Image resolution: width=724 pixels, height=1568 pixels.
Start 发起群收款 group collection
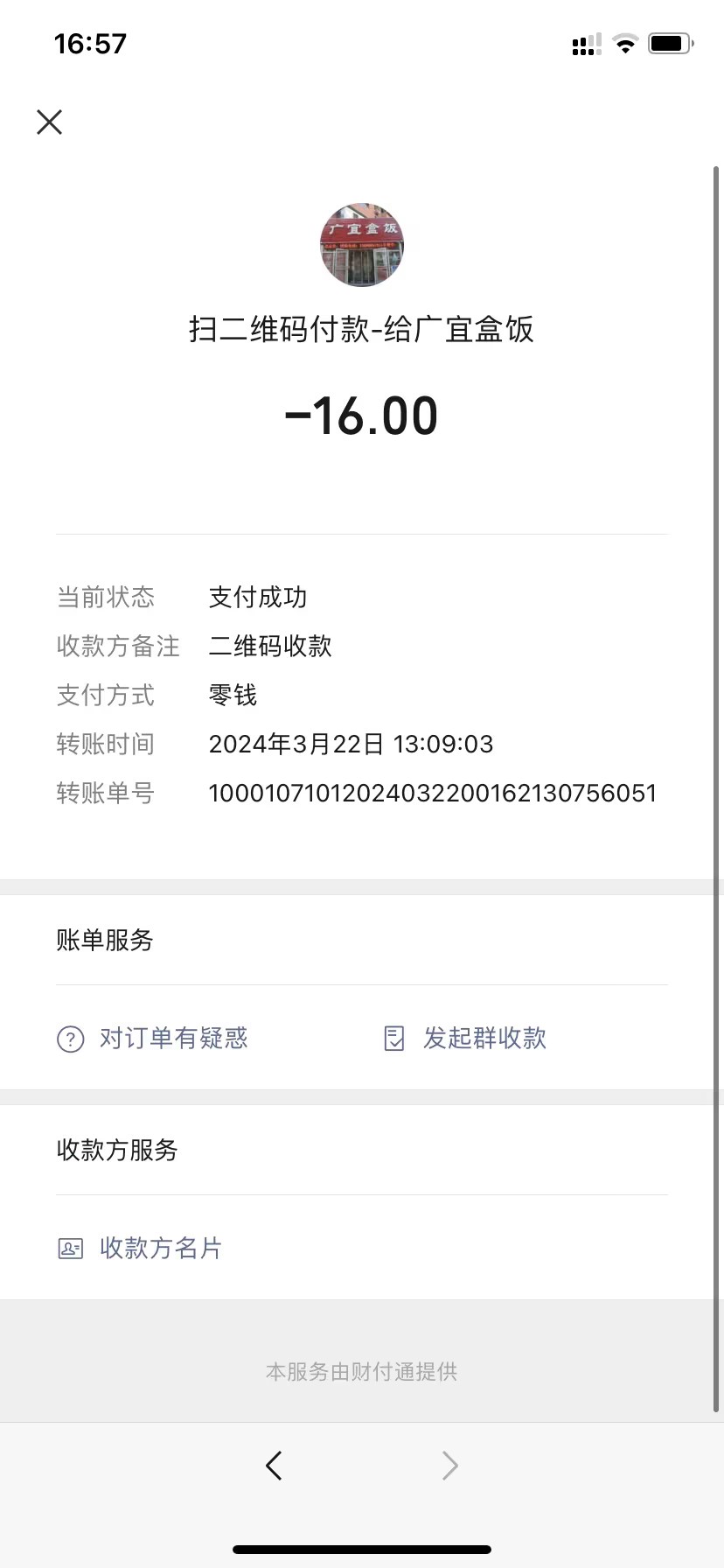pos(466,1039)
